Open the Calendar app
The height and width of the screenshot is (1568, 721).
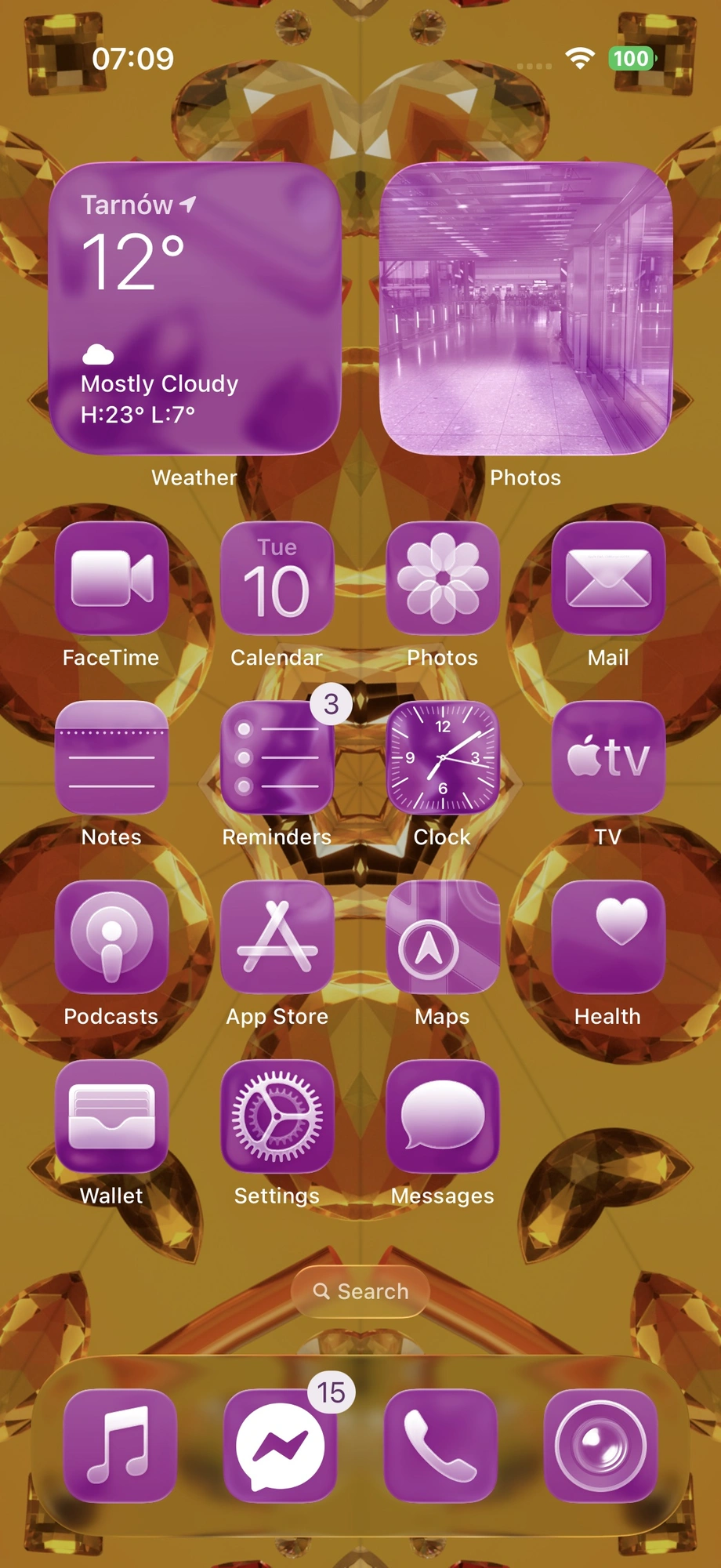[x=277, y=578]
